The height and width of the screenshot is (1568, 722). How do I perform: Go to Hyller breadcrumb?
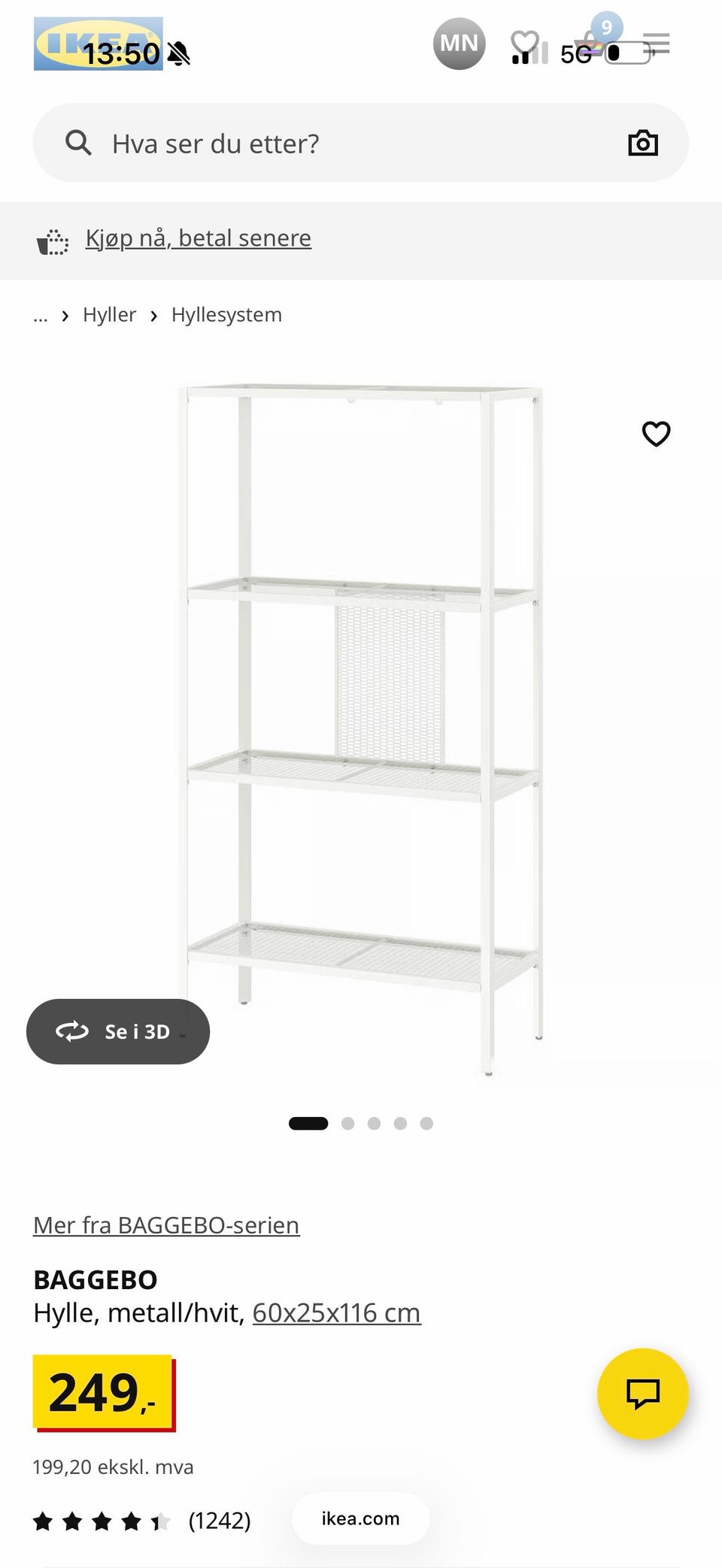(110, 315)
